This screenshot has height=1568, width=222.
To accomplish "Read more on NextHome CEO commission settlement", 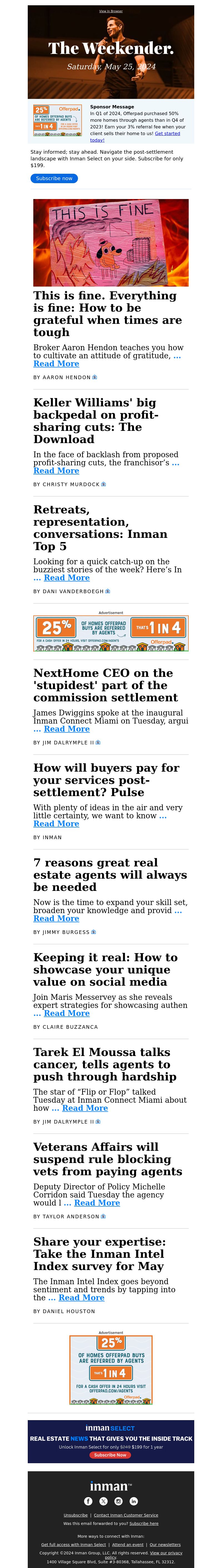I will click(x=66, y=729).
